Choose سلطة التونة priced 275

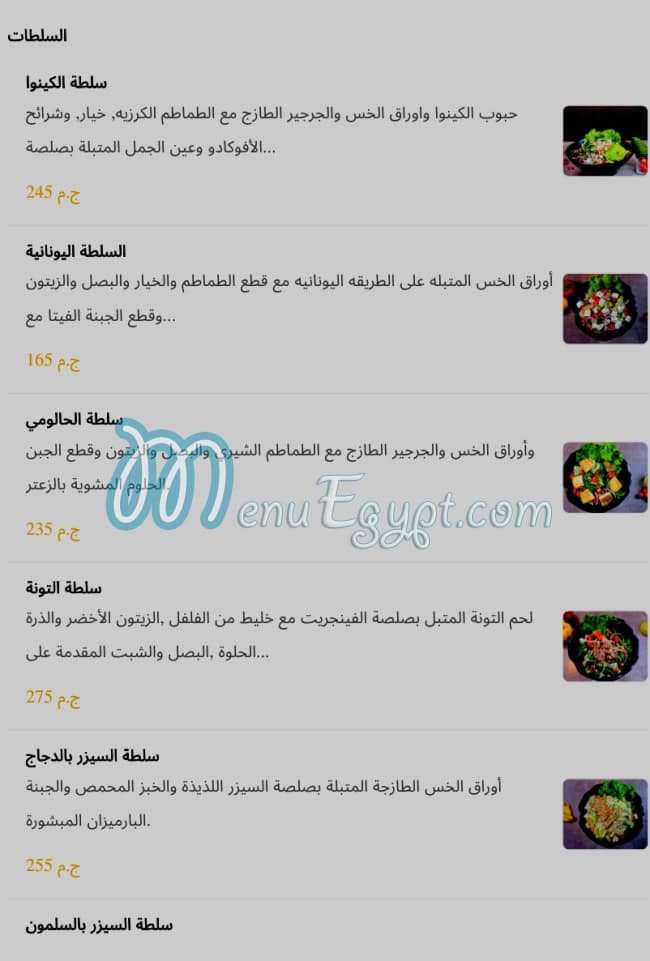tap(64, 587)
